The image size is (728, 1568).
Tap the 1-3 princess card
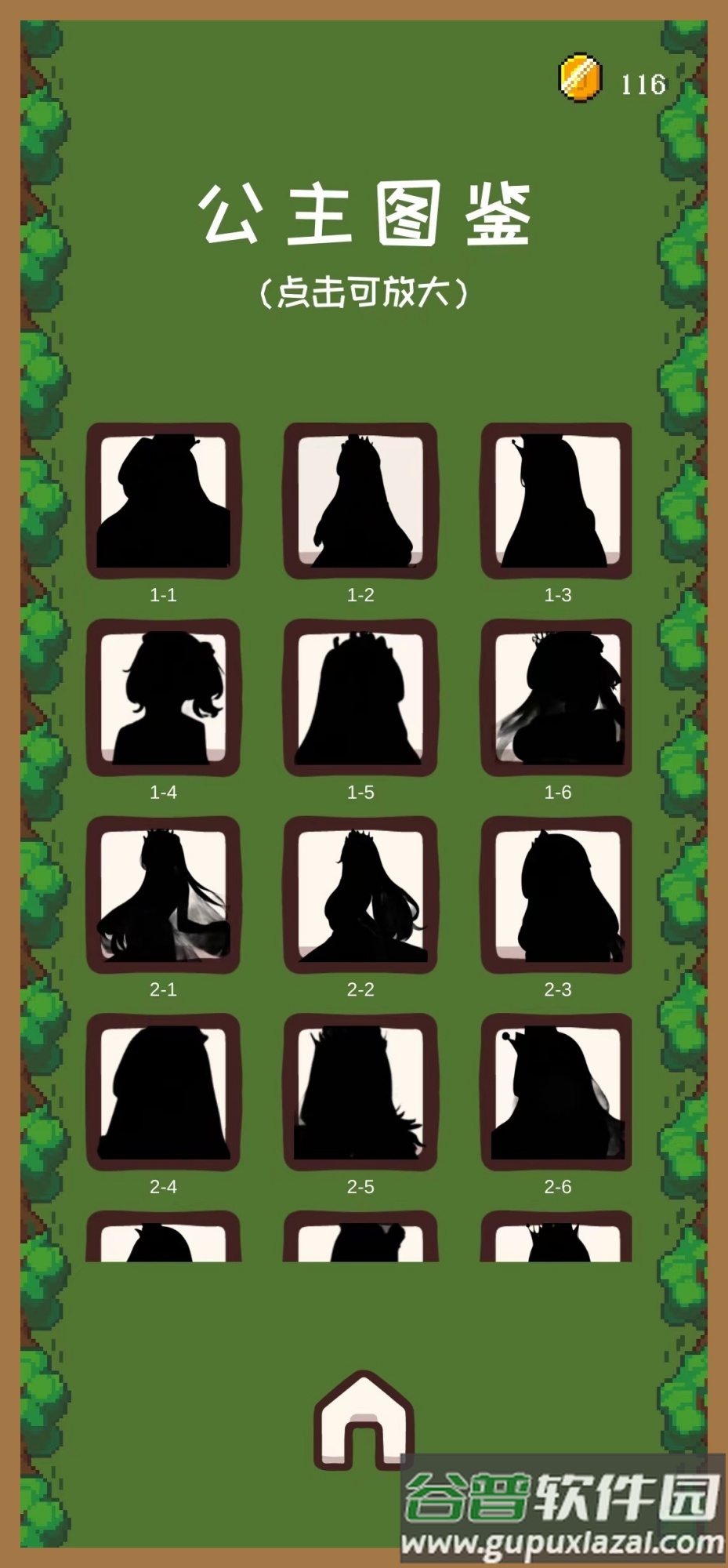point(556,501)
